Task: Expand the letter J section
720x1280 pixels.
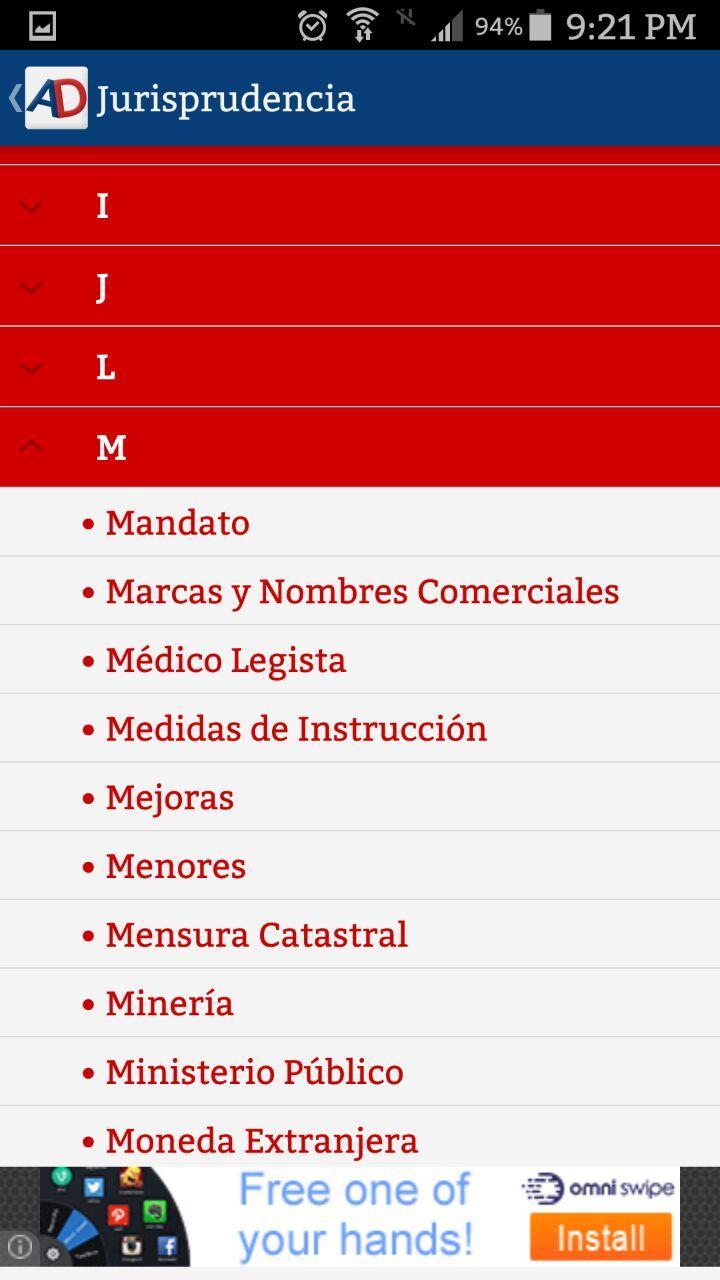Action: (x=360, y=287)
